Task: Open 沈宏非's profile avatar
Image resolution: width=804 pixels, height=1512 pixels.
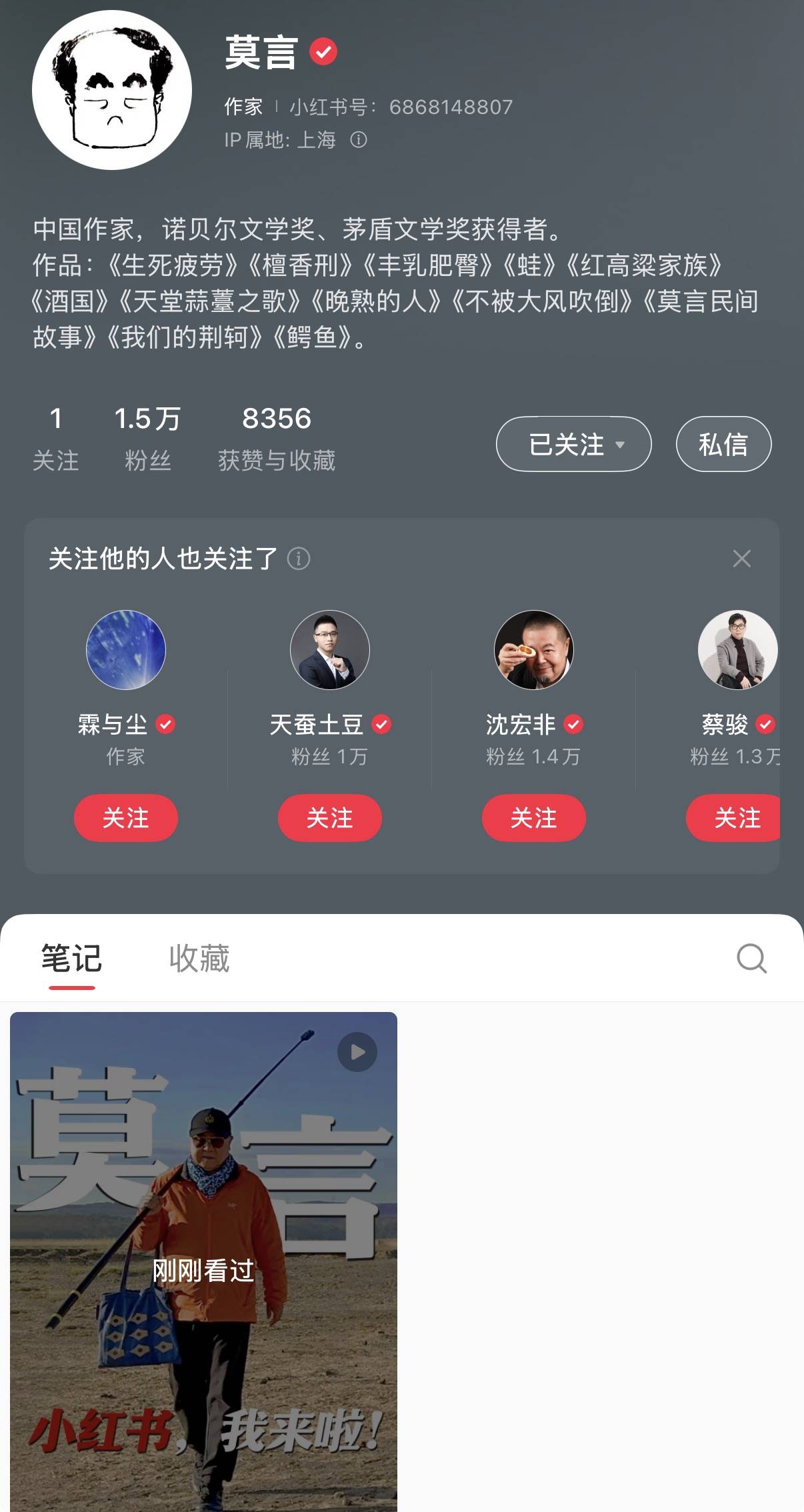Action: click(533, 650)
